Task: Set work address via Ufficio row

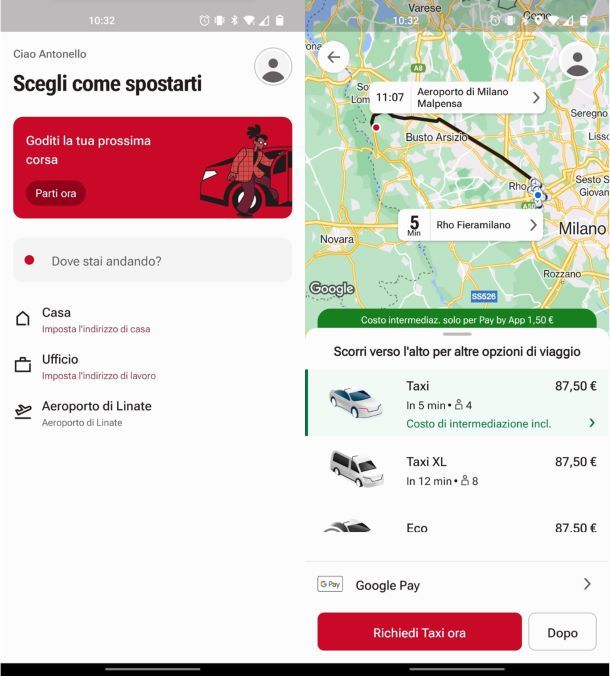Action: pos(98,366)
